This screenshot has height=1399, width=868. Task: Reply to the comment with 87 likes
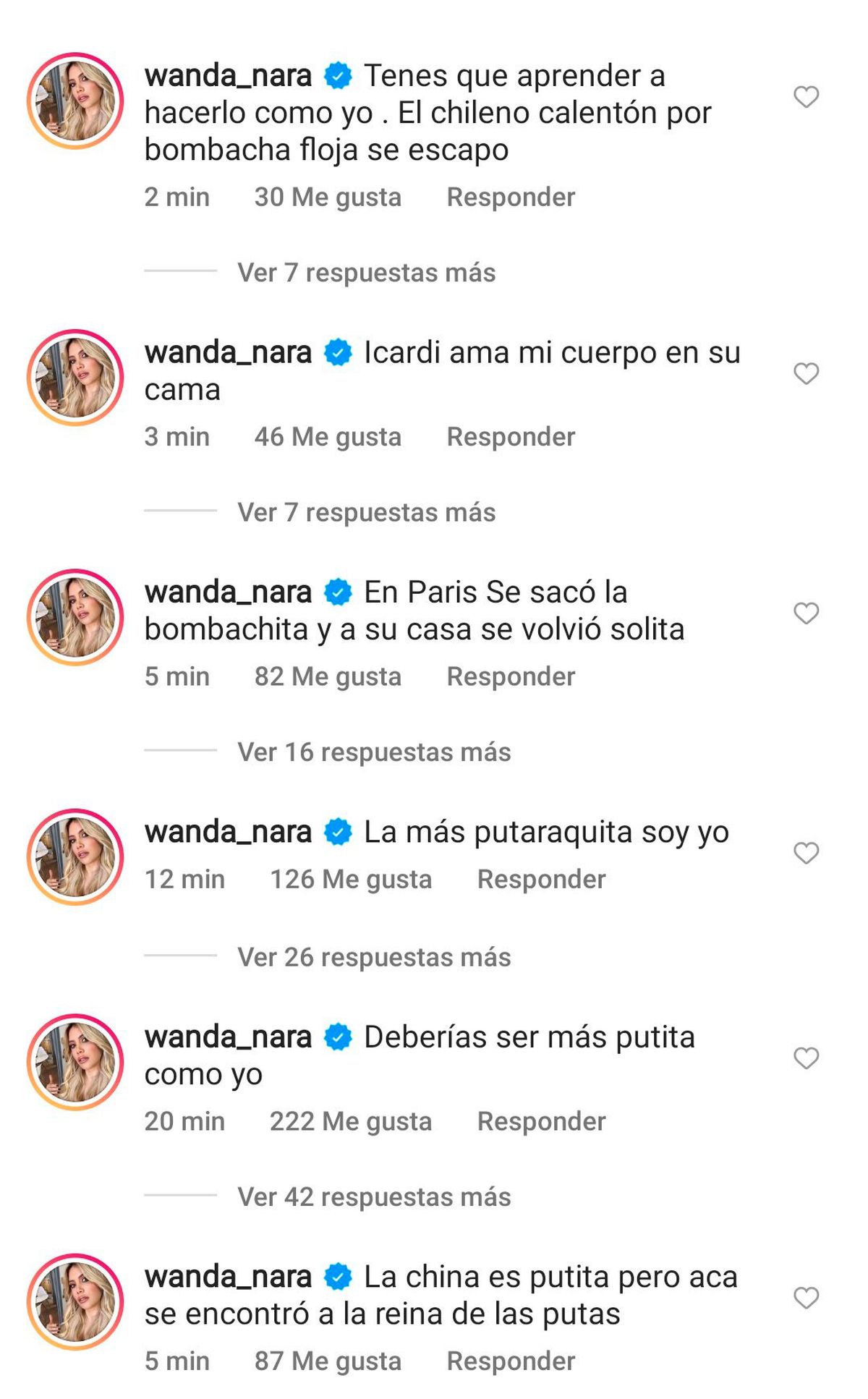pyautogui.click(x=511, y=1361)
